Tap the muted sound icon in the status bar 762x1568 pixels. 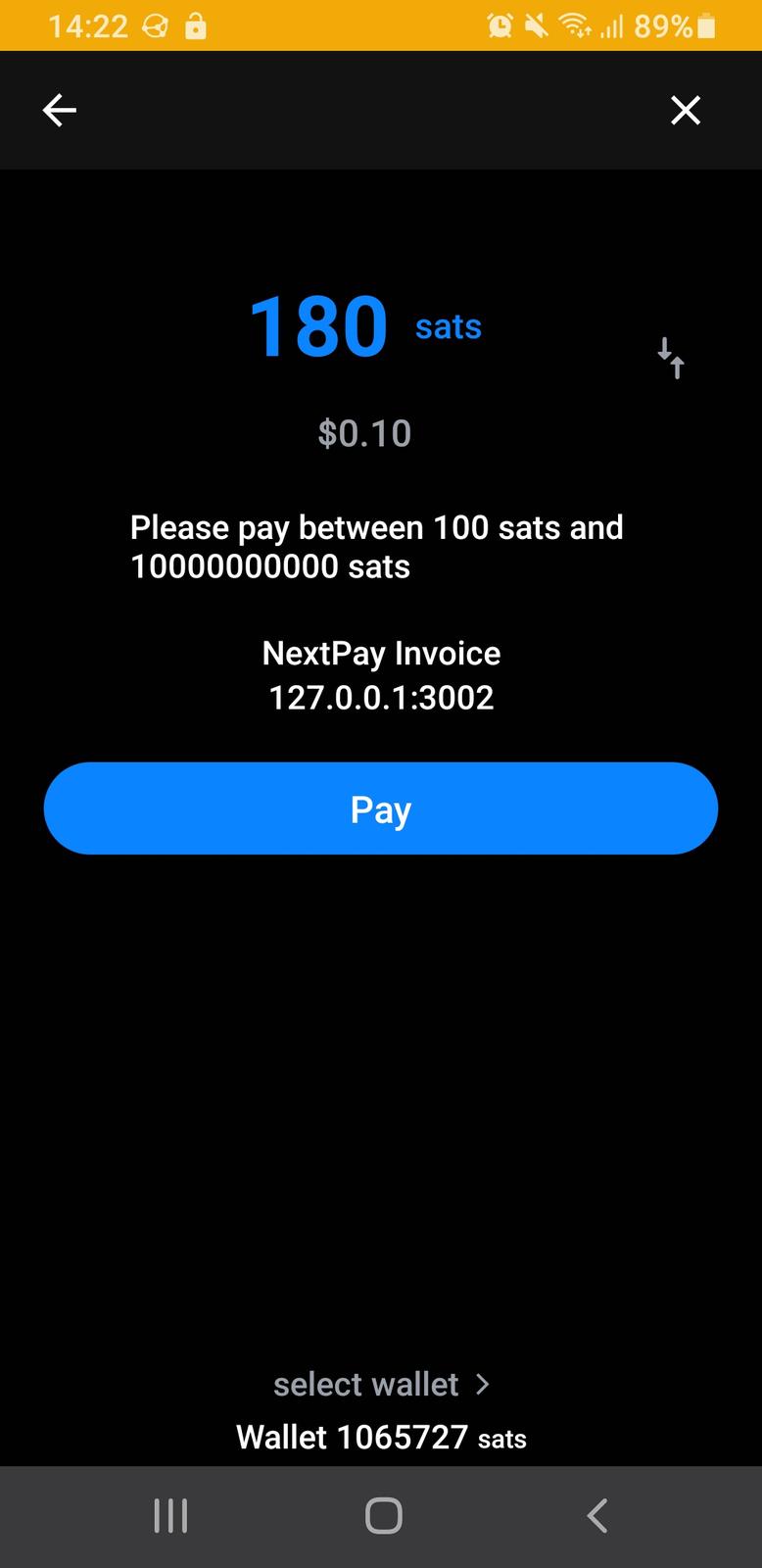point(537,25)
